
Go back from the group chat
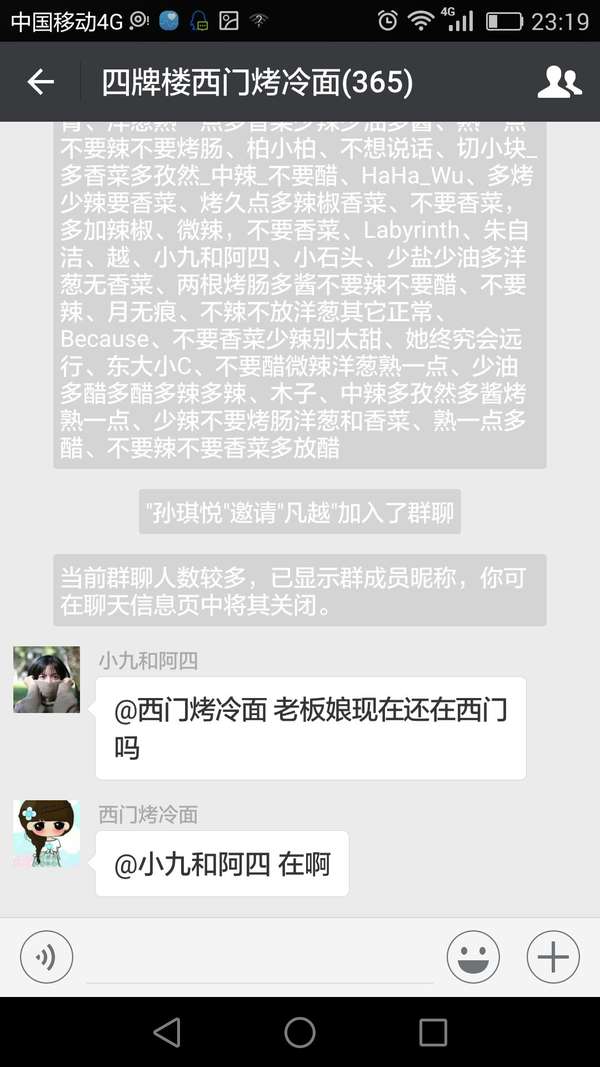pos(40,82)
